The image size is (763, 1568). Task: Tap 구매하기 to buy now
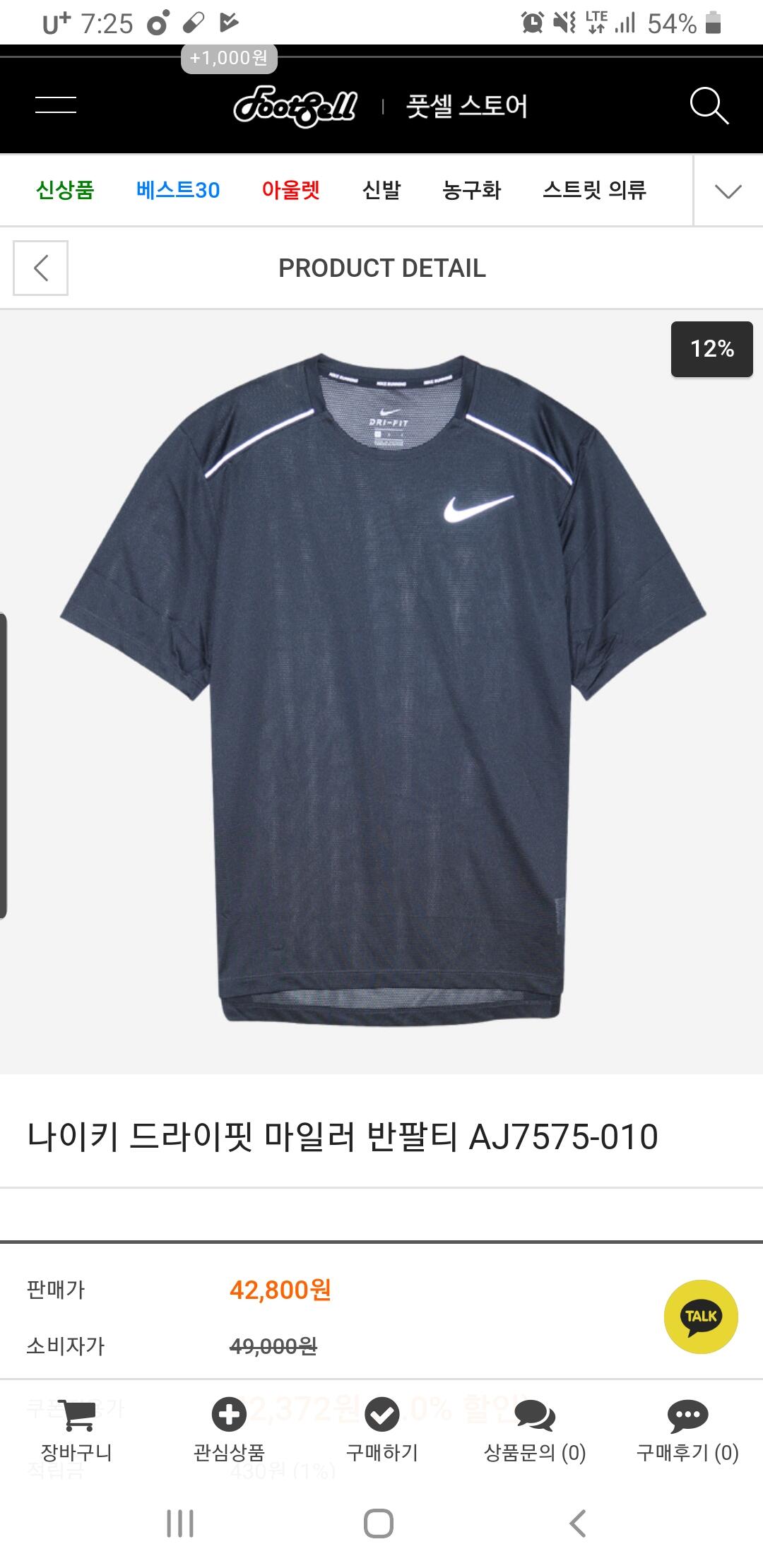[382, 1431]
